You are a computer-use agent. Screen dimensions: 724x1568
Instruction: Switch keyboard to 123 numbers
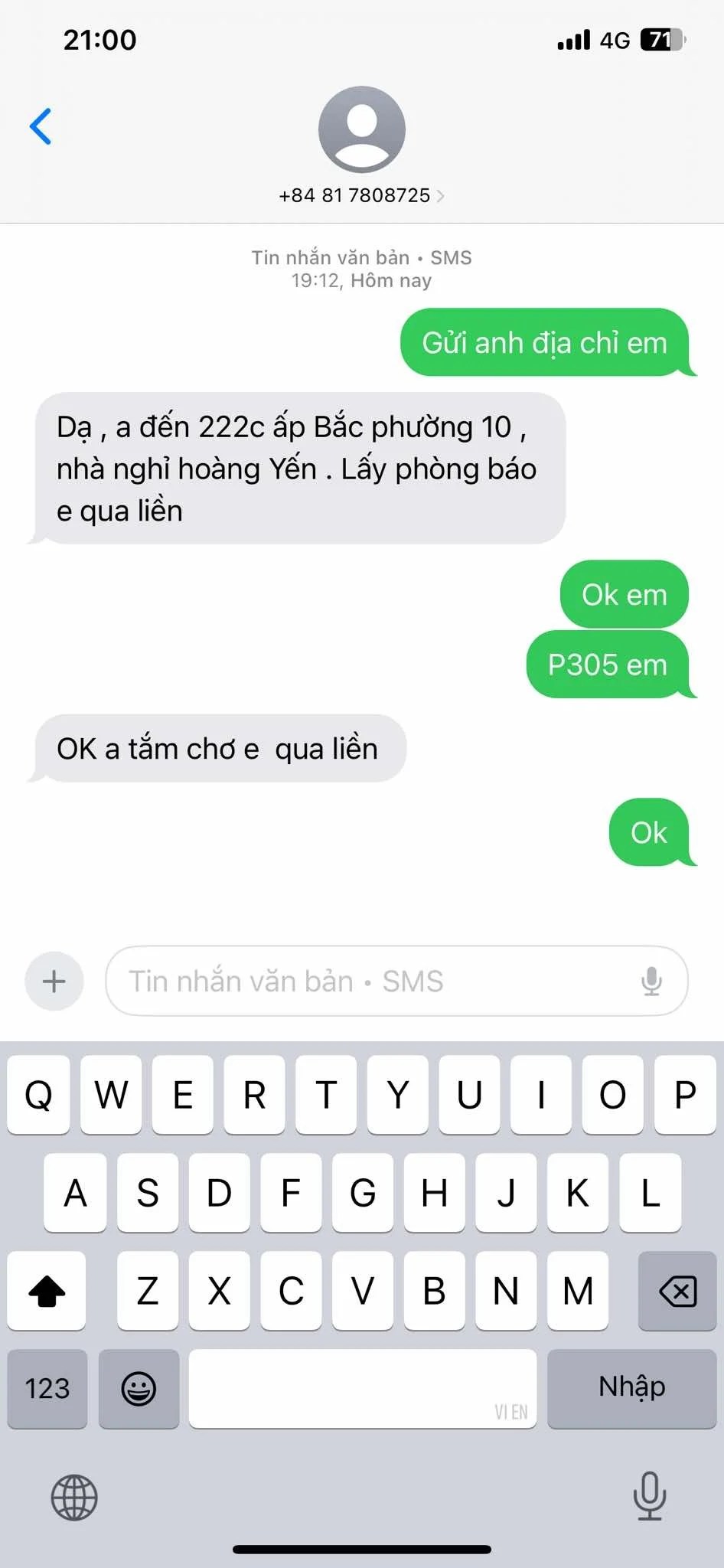pyautogui.click(x=47, y=1388)
